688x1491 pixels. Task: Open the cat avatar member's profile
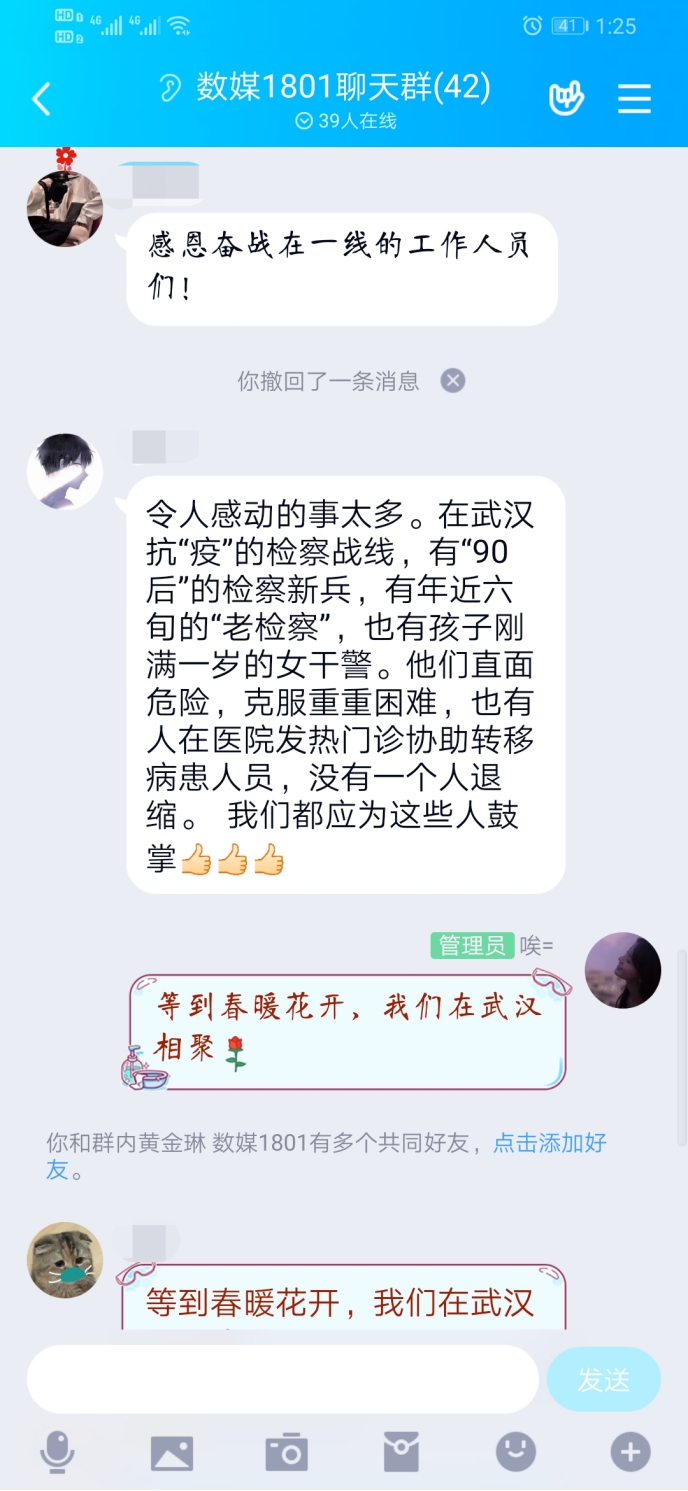pos(65,1260)
